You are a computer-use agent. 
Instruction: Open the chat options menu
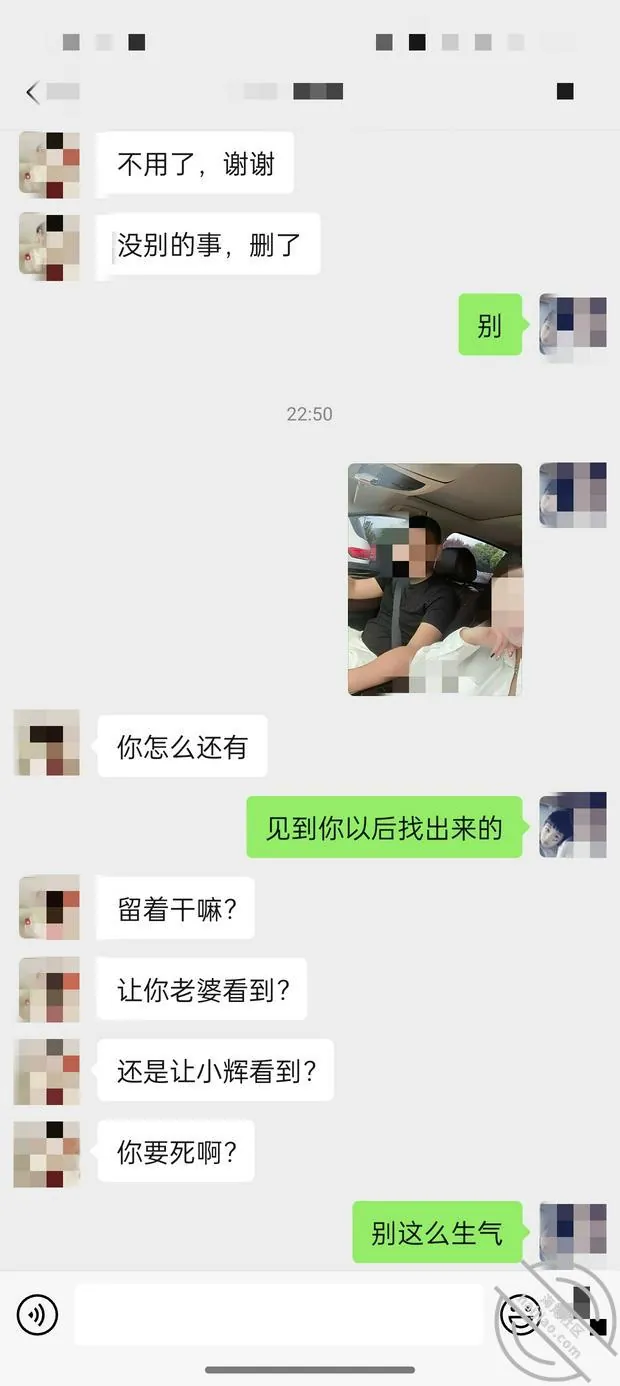tap(565, 92)
